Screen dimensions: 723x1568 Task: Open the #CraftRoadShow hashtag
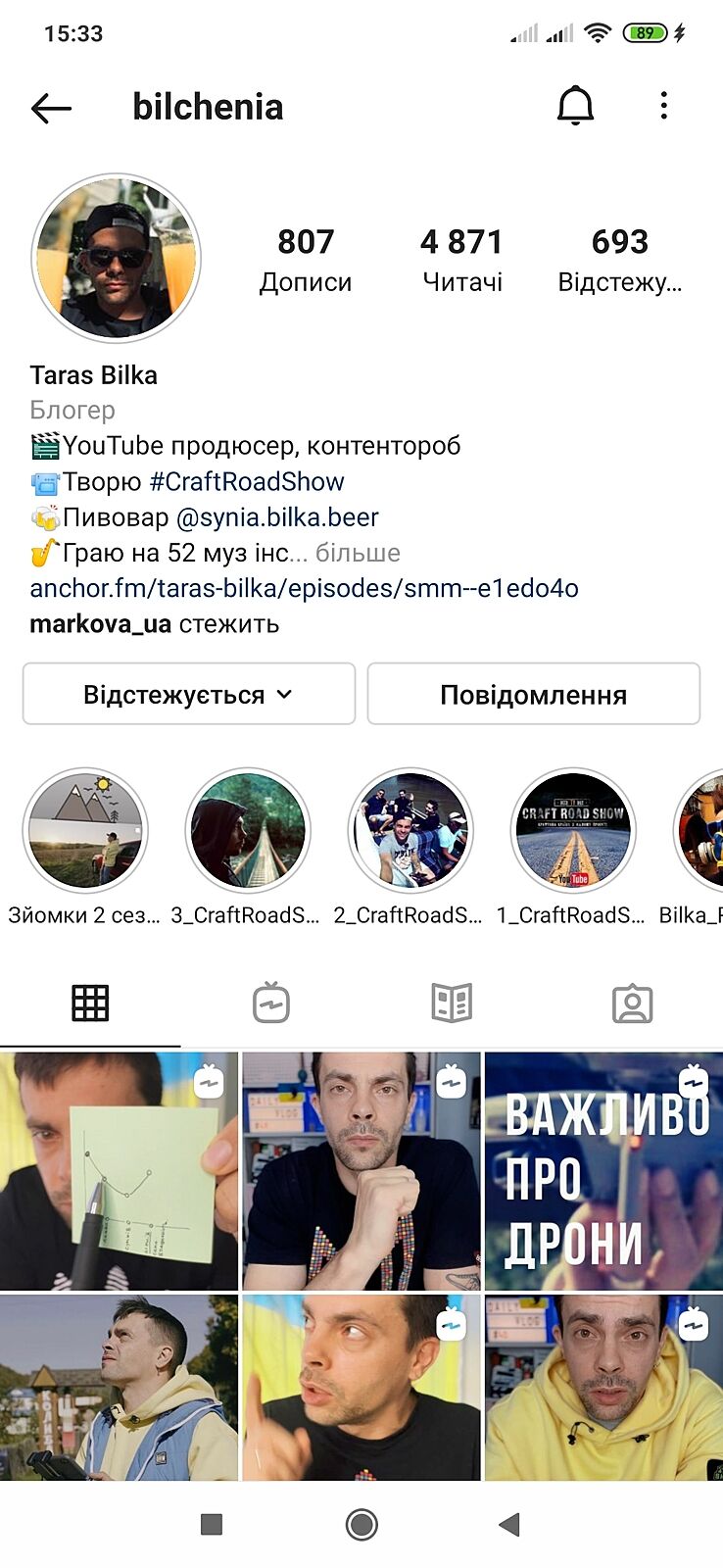[247, 482]
